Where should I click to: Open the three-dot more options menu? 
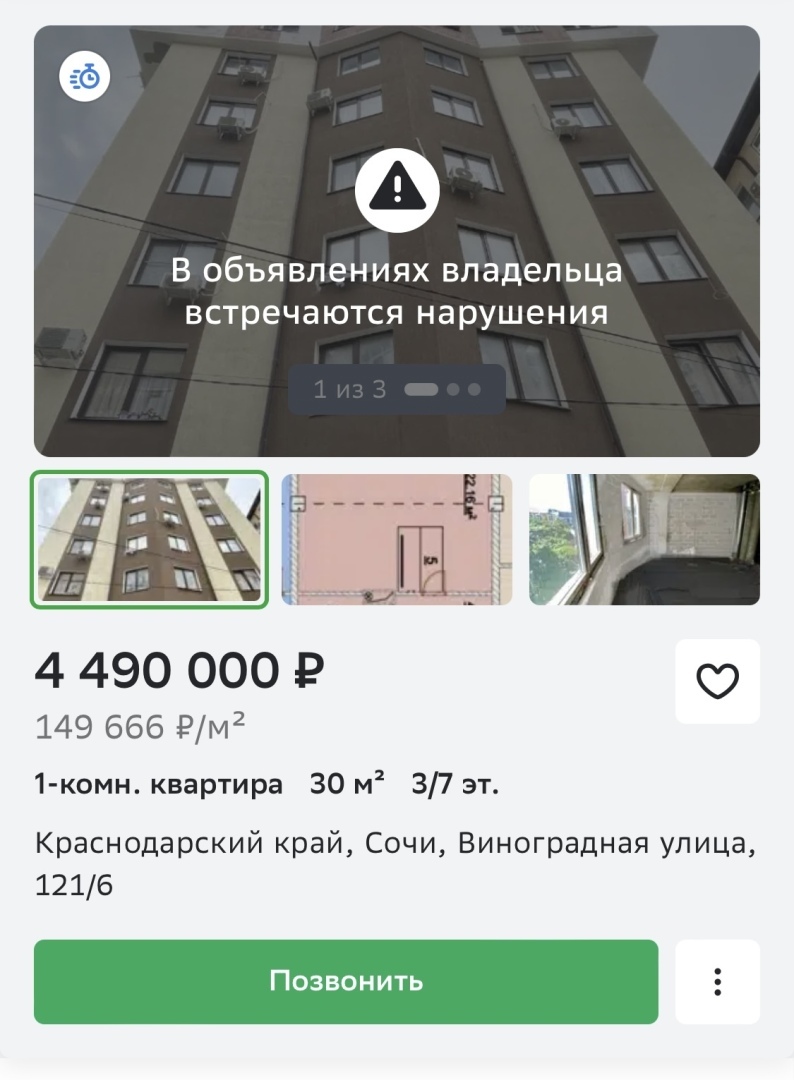tap(717, 981)
